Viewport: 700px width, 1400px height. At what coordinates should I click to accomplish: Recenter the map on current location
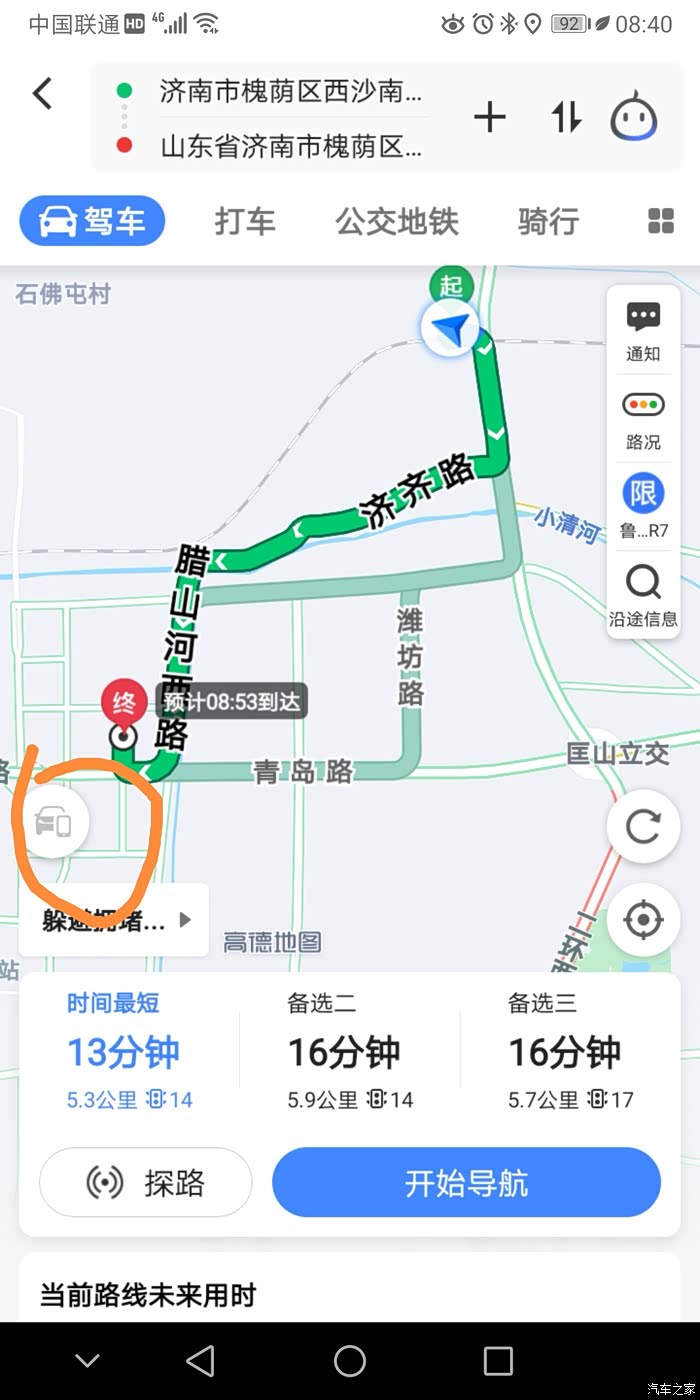tap(643, 919)
